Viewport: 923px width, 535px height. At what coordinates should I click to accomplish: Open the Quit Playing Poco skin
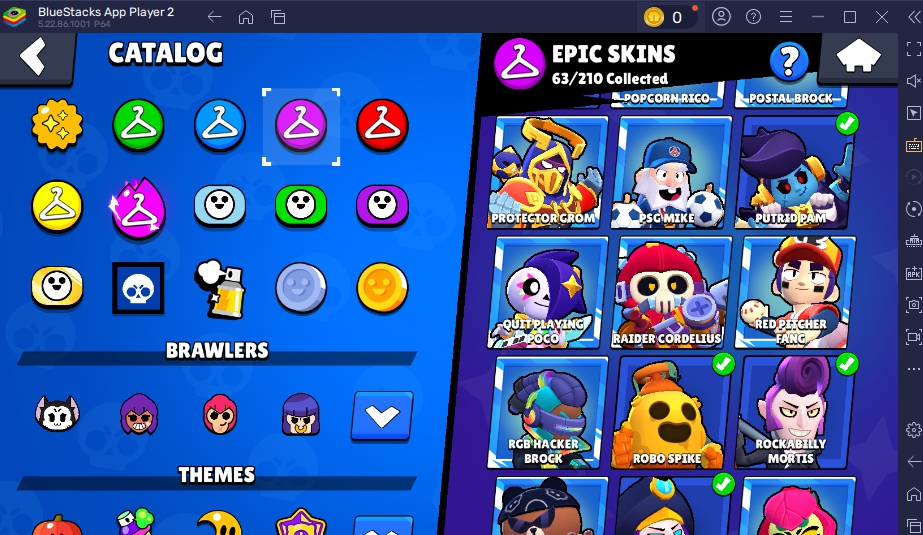point(547,293)
